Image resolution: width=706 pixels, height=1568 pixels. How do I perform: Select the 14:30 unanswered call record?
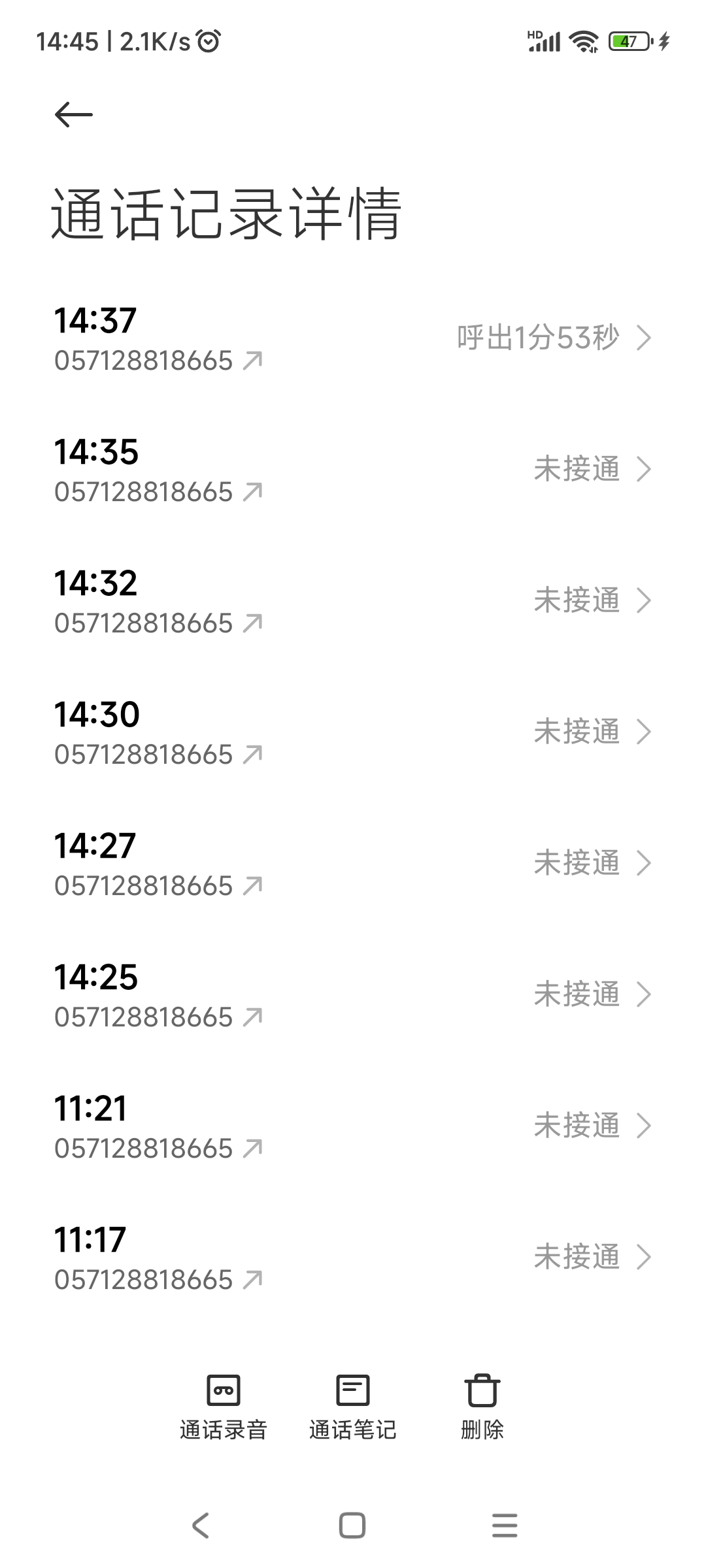pos(353,732)
